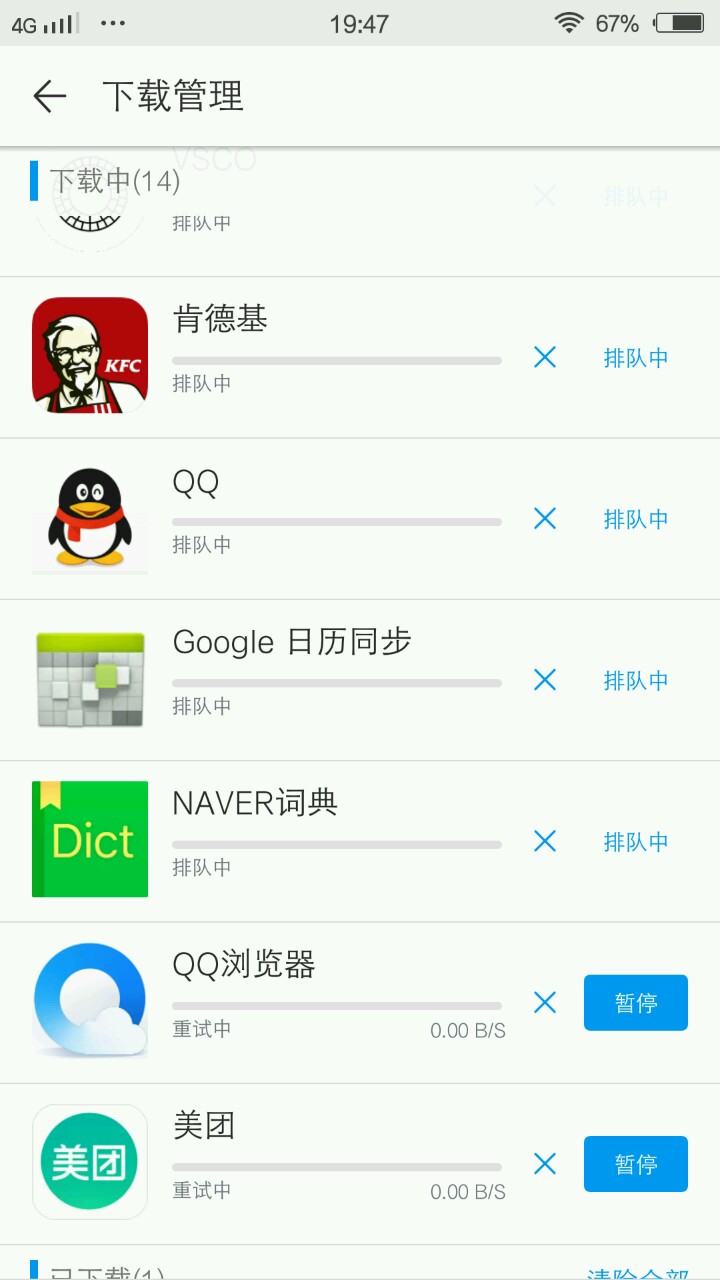
Task: Pause the QQ浏览器 download with 暂停
Action: click(636, 1002)
